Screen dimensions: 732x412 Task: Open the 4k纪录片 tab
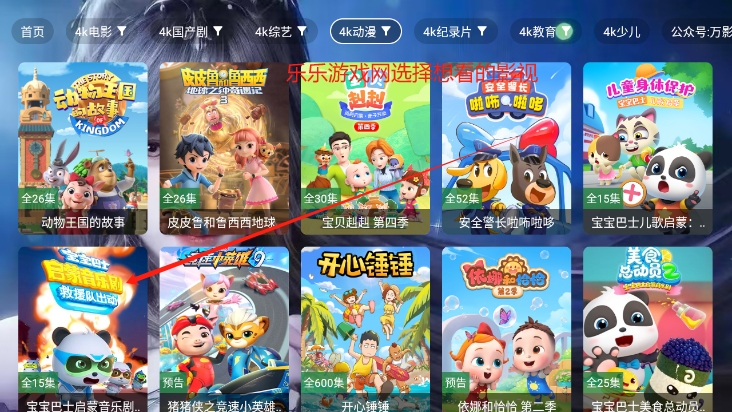coord(459,32)
